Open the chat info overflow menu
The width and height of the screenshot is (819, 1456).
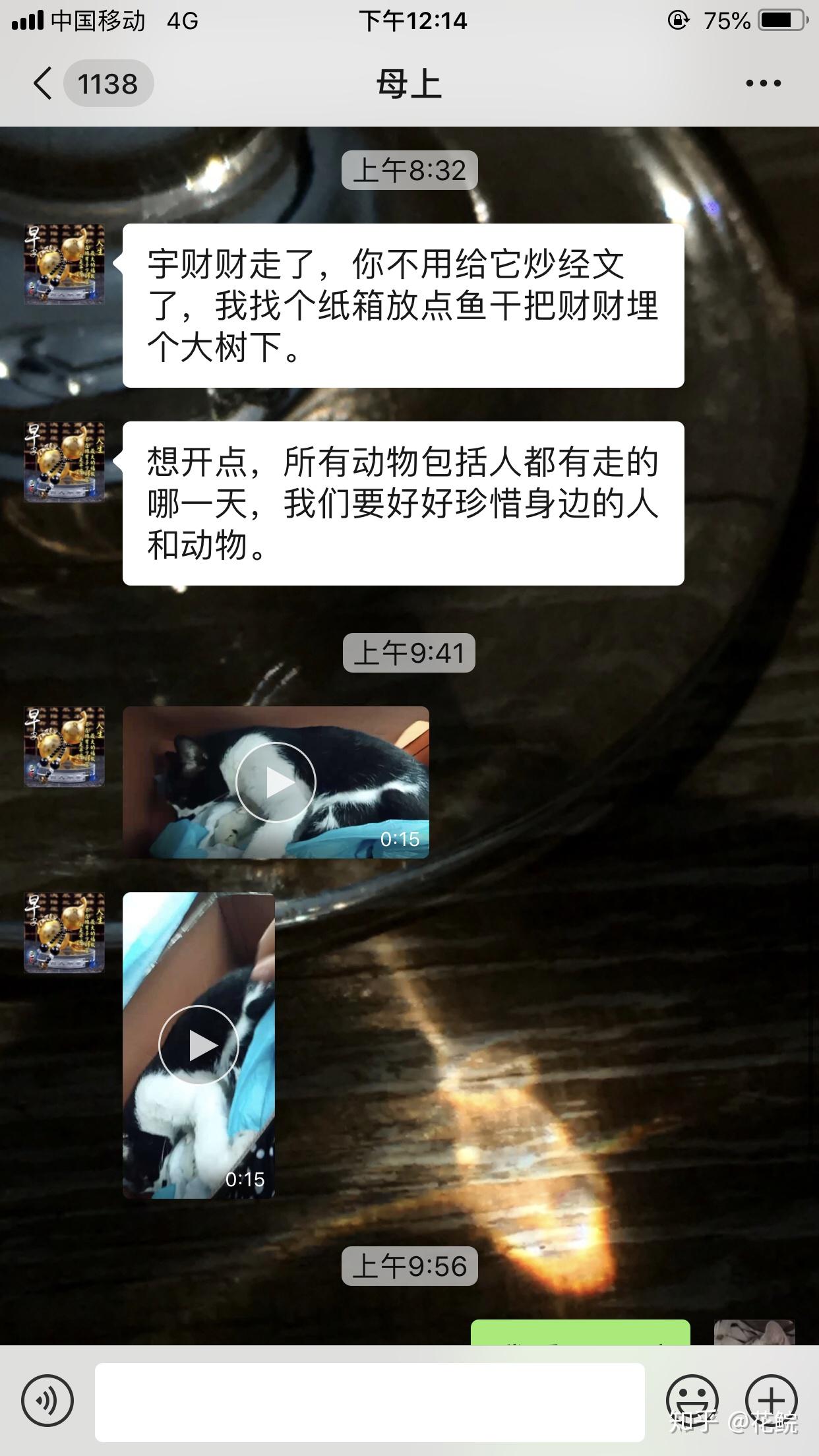point(763,84)
